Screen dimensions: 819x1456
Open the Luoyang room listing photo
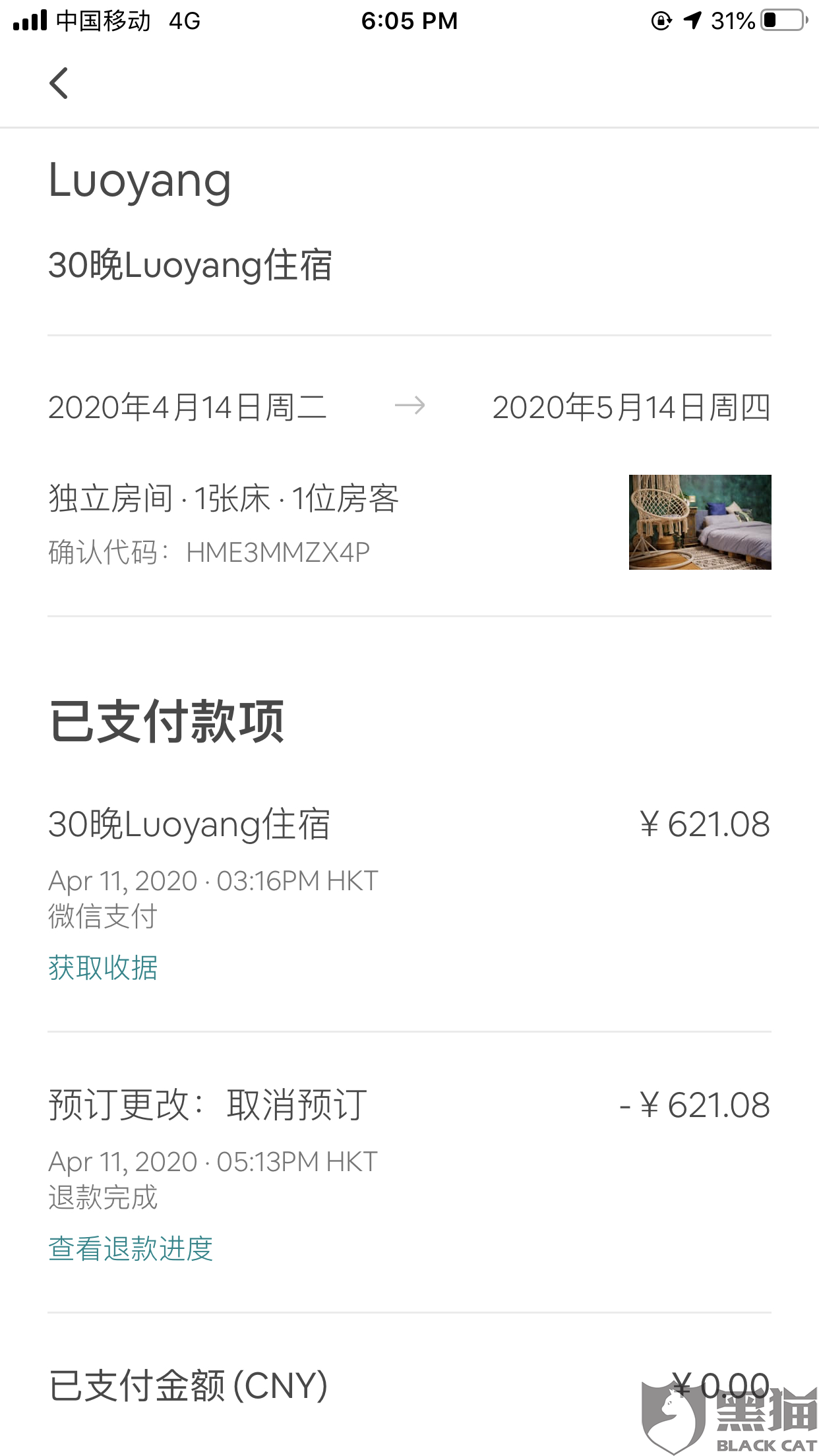[x=700, y=522]
